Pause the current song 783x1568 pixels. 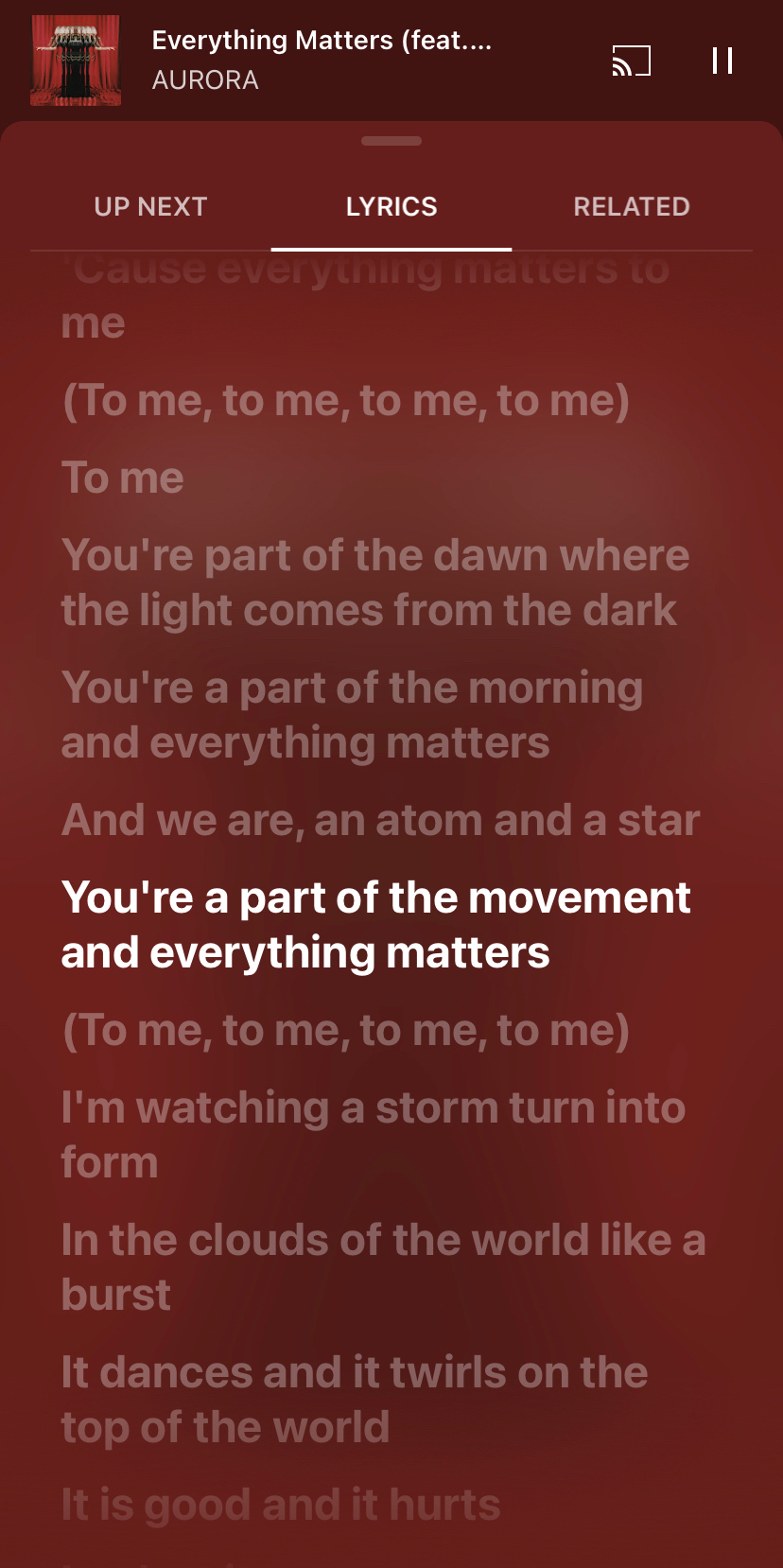point(722,61)
